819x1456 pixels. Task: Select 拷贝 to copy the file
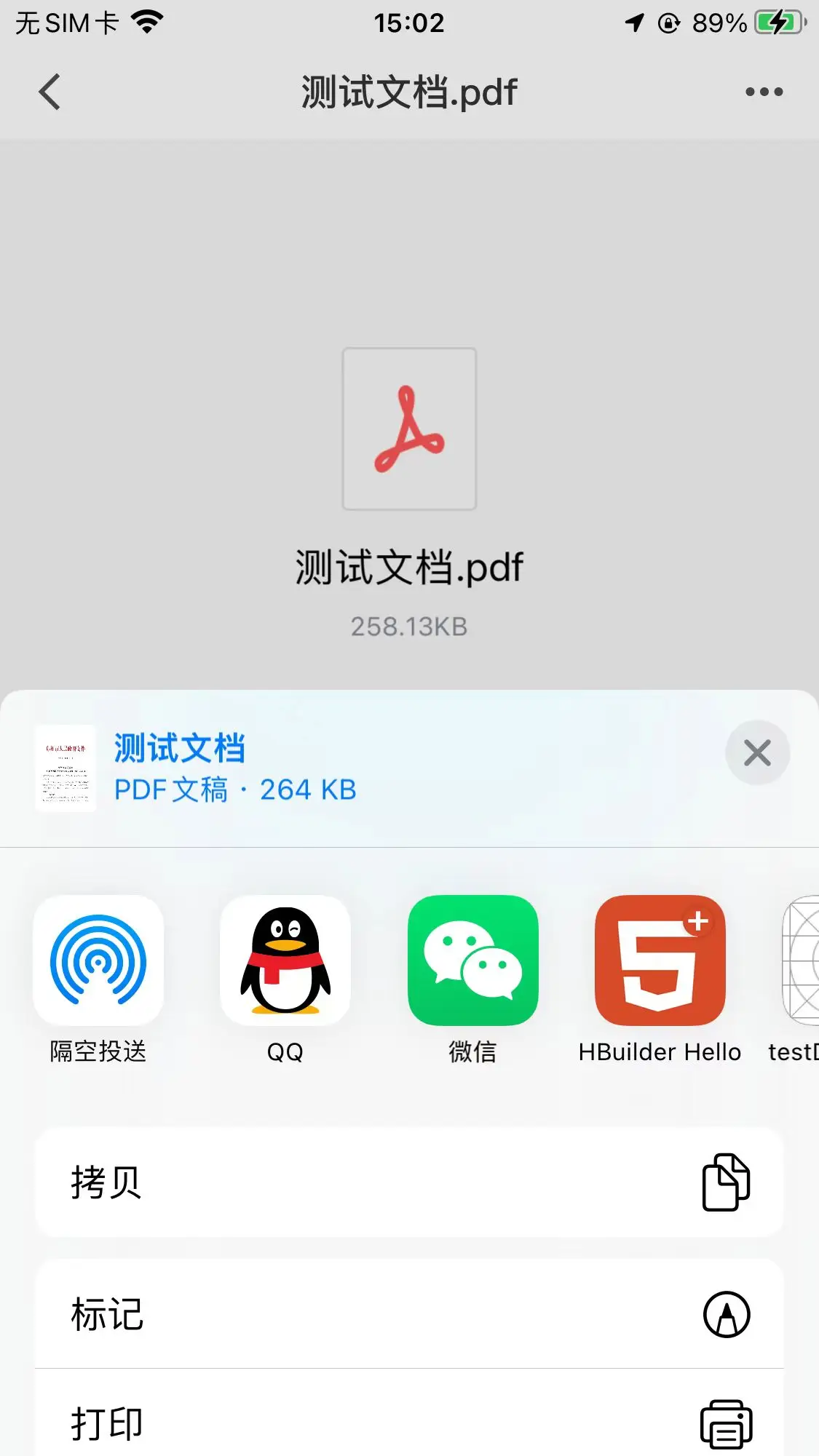point(409,1182)
